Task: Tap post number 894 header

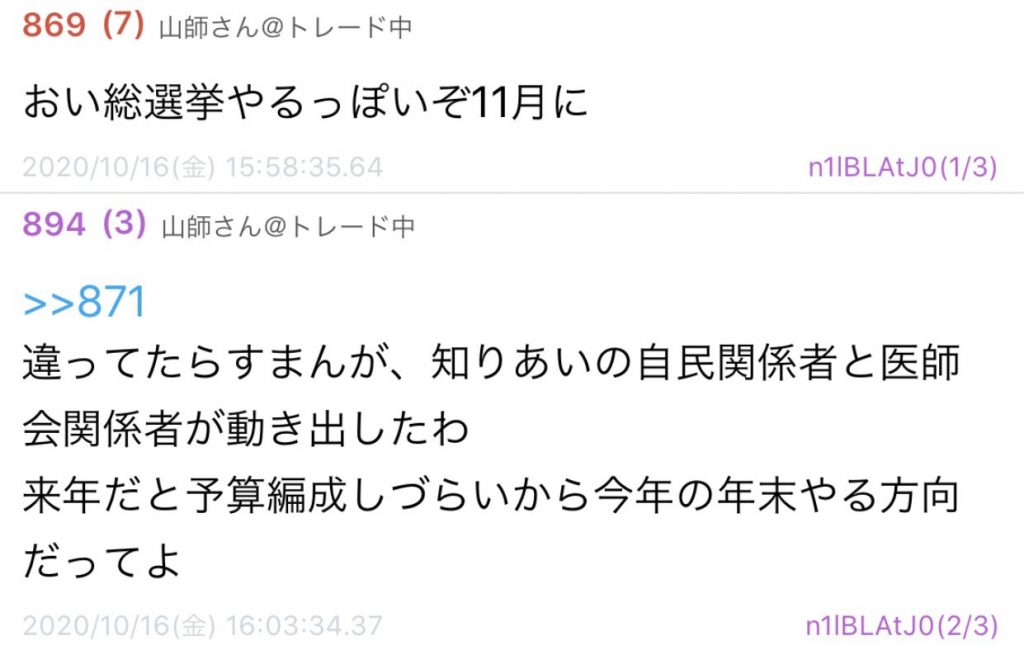Action: (54, 225)
